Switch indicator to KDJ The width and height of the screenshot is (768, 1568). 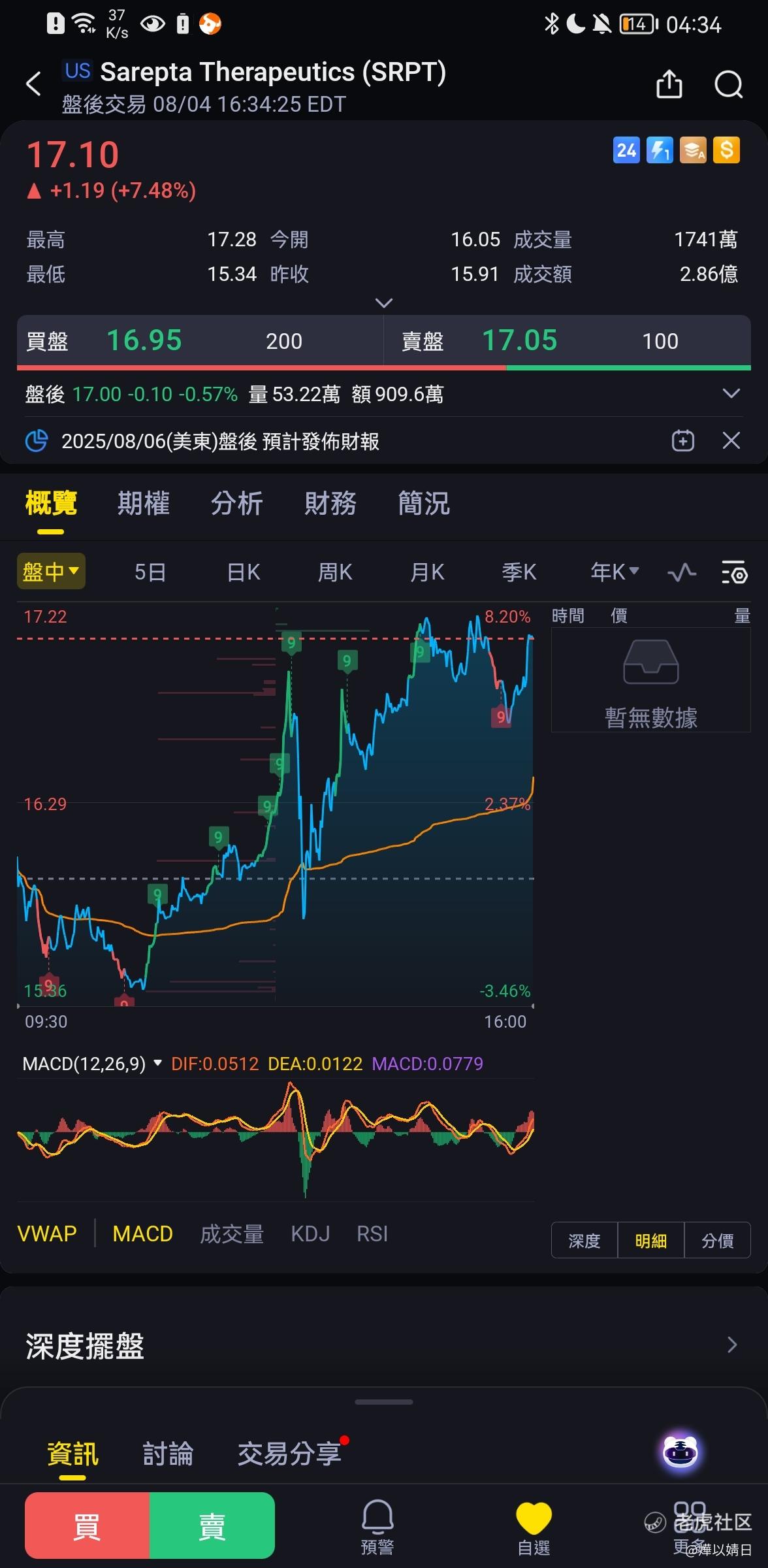pos(310,1233)
